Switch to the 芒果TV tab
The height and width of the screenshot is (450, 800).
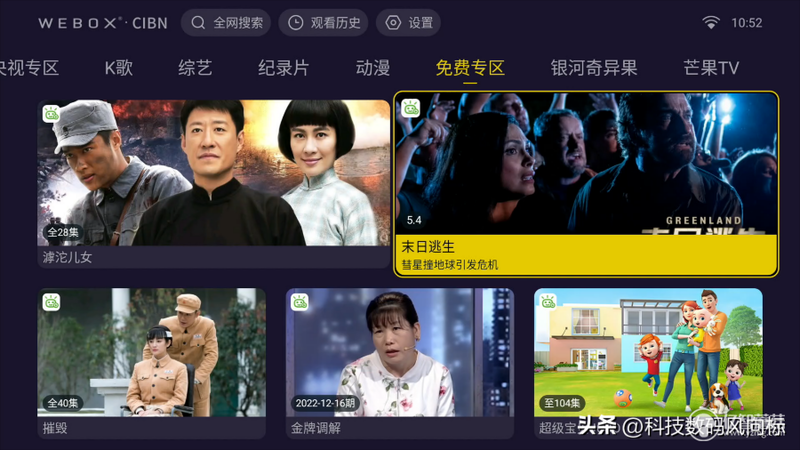[711, 68]
